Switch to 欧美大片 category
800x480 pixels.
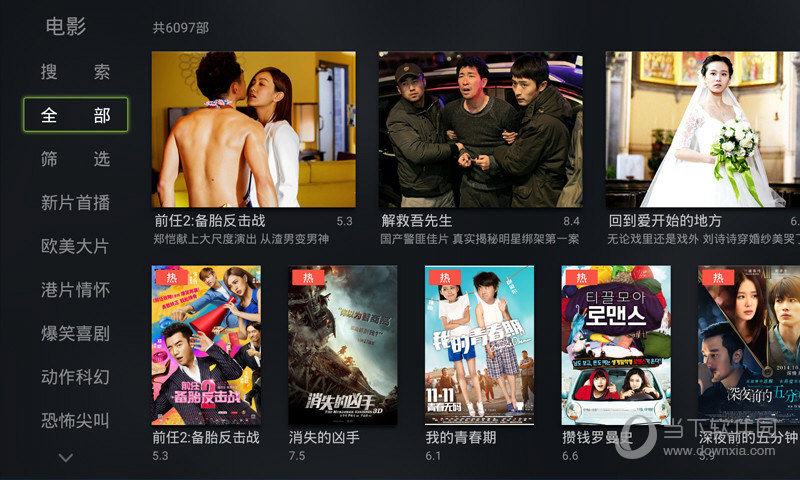click(x=75, y=246)
